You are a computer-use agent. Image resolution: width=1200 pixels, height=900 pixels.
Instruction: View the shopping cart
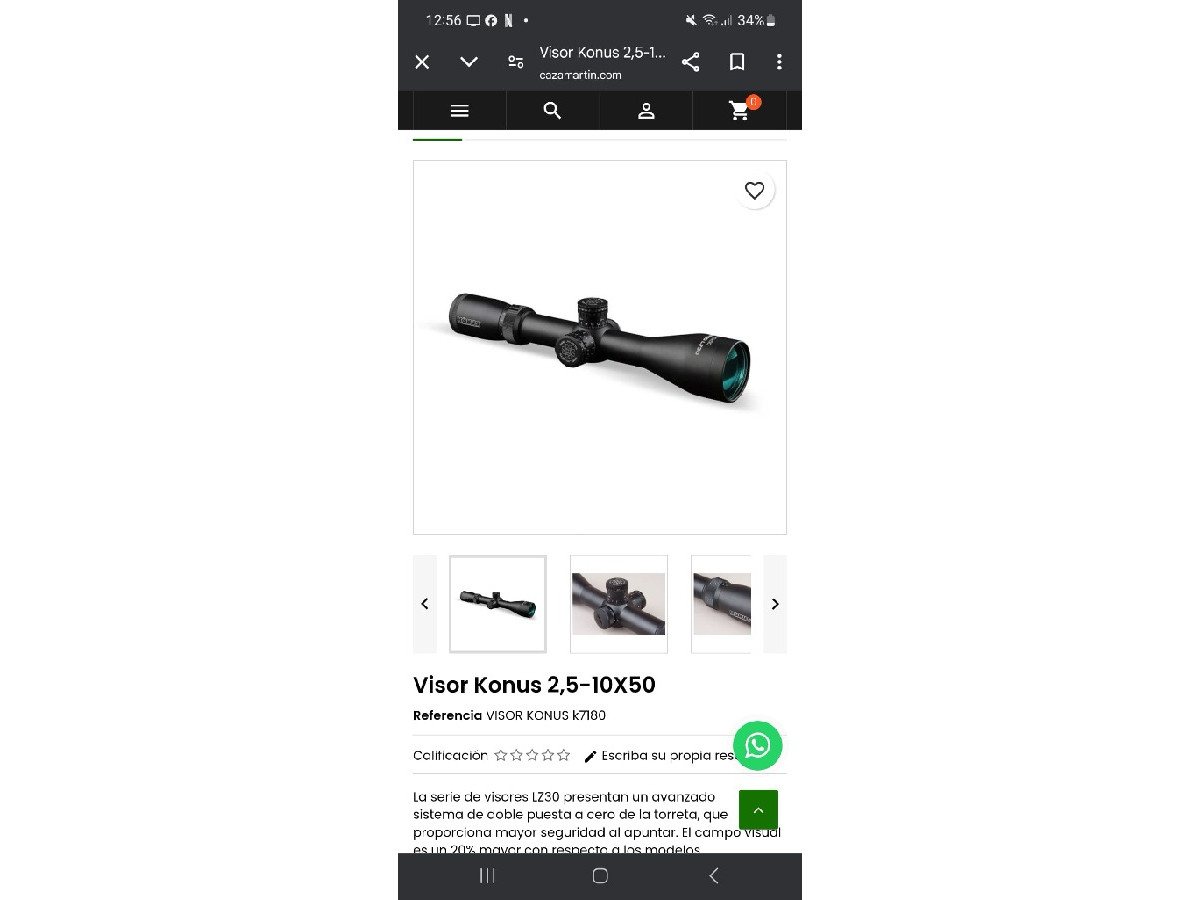[740, 111]
